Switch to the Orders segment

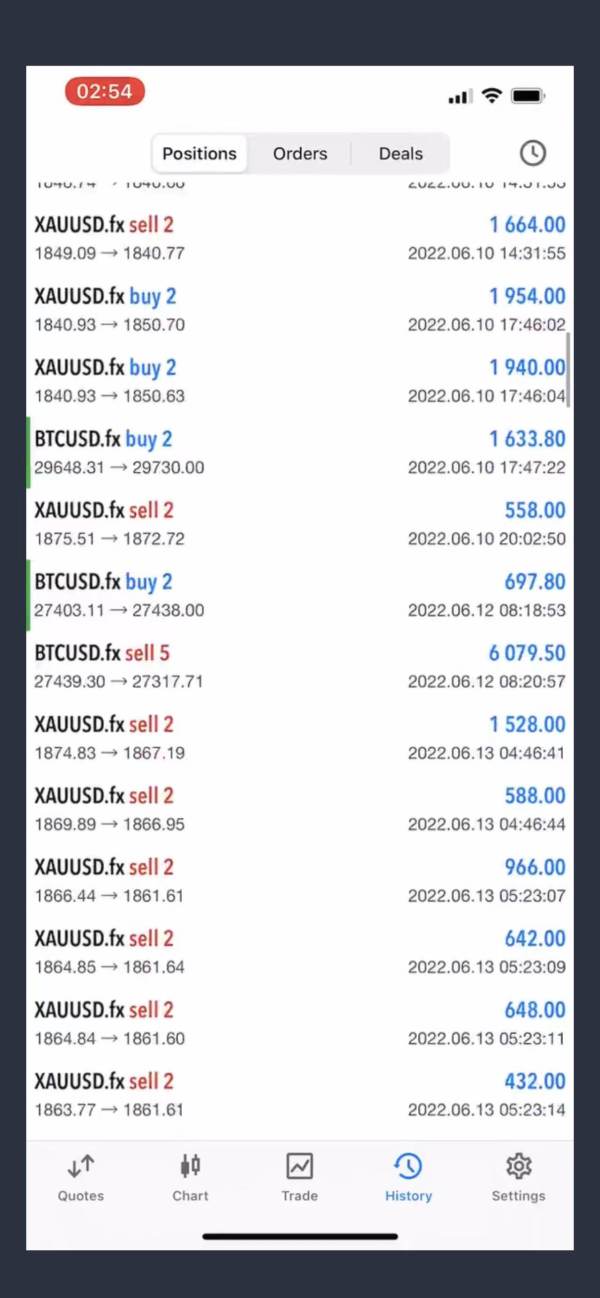pos(300,154)
